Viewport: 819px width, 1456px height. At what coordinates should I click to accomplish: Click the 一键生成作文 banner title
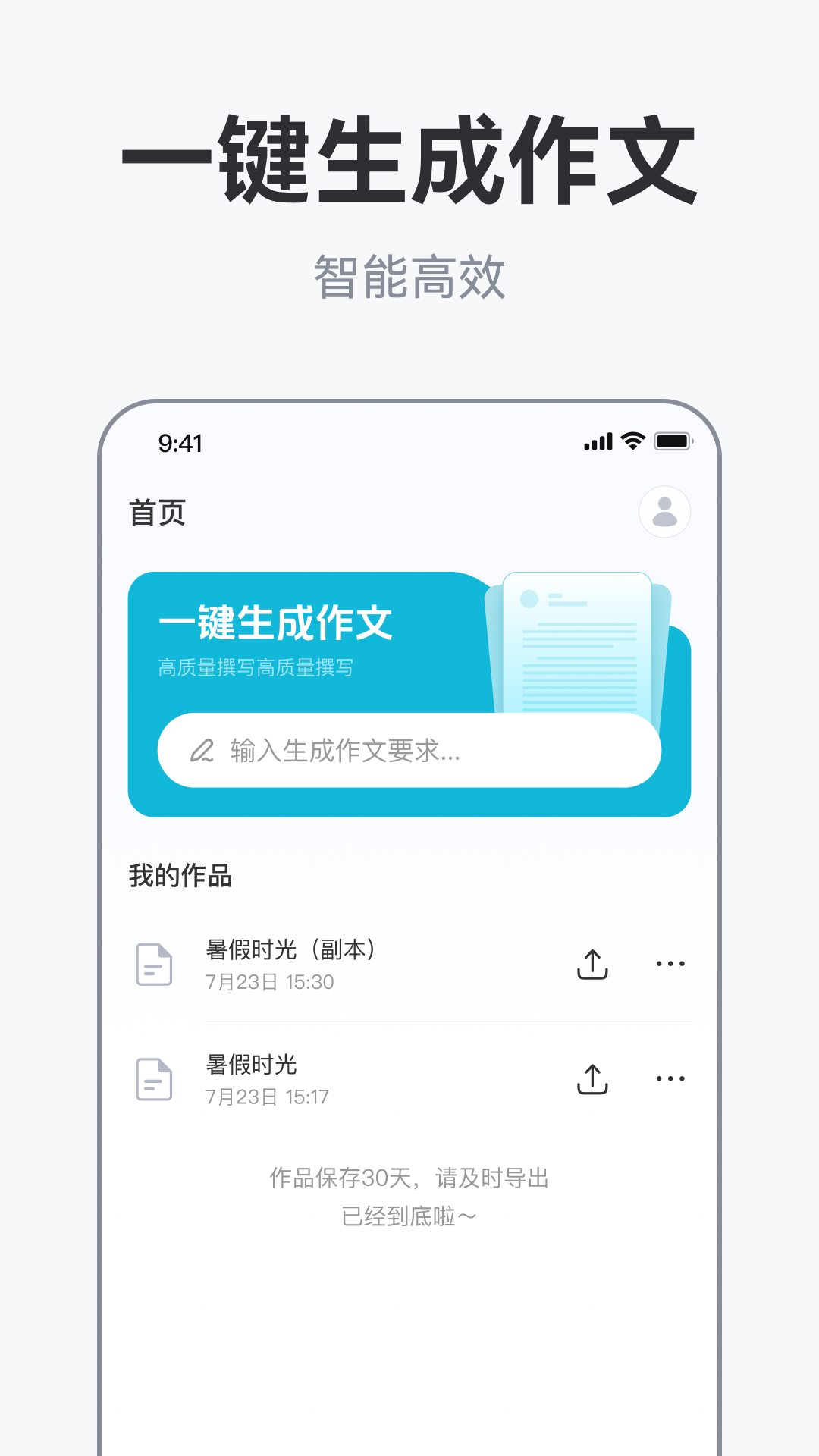[278, 625]
